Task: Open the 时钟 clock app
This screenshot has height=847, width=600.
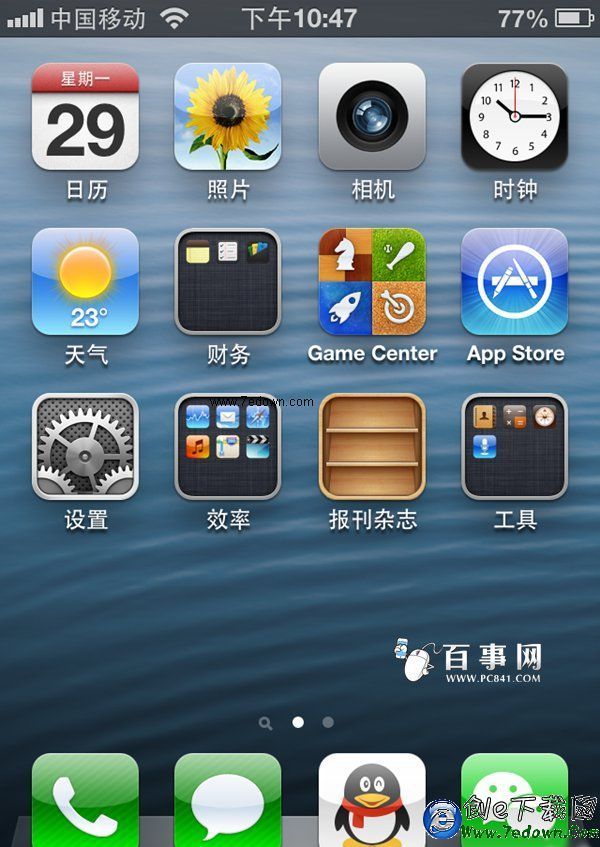Action: pos(515,117)
